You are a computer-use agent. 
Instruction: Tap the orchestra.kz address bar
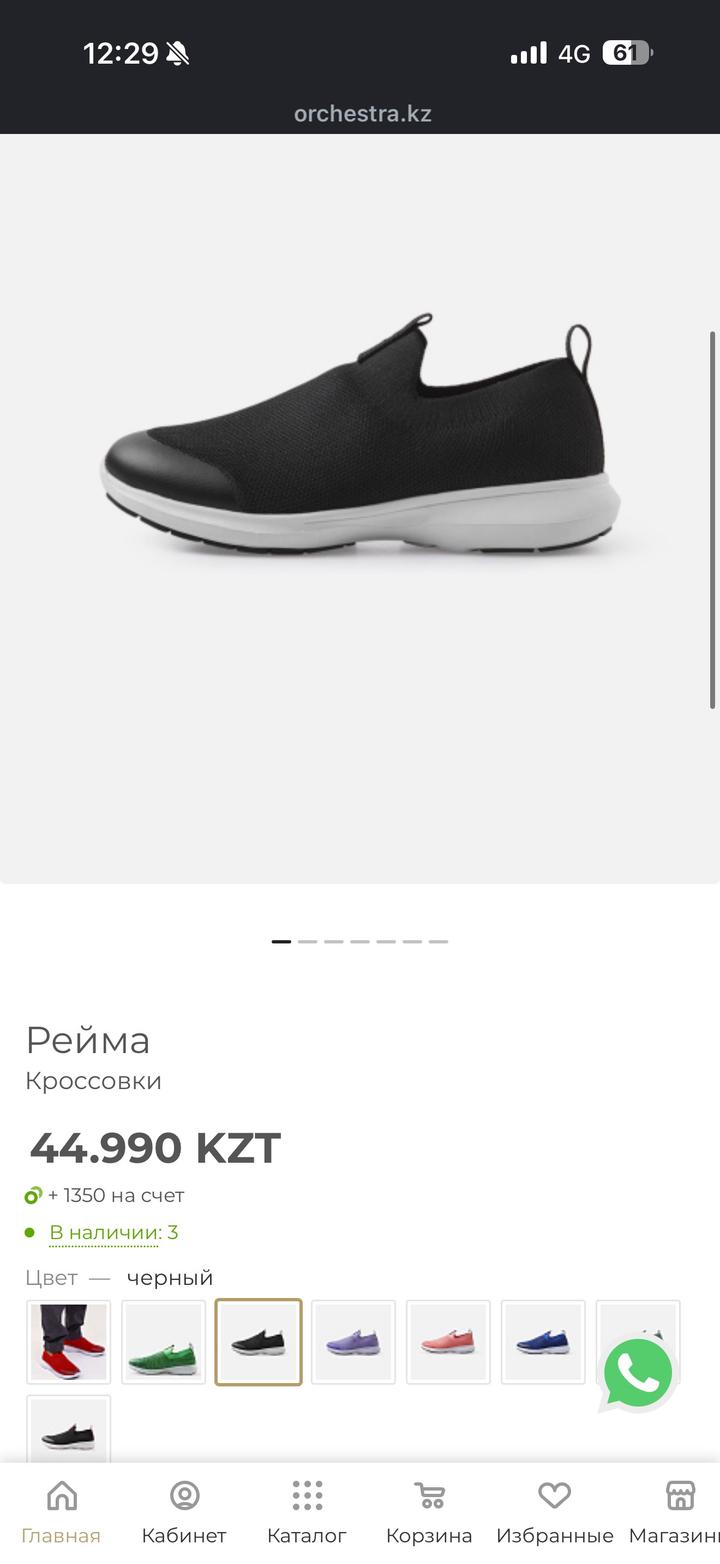[362, 114]
